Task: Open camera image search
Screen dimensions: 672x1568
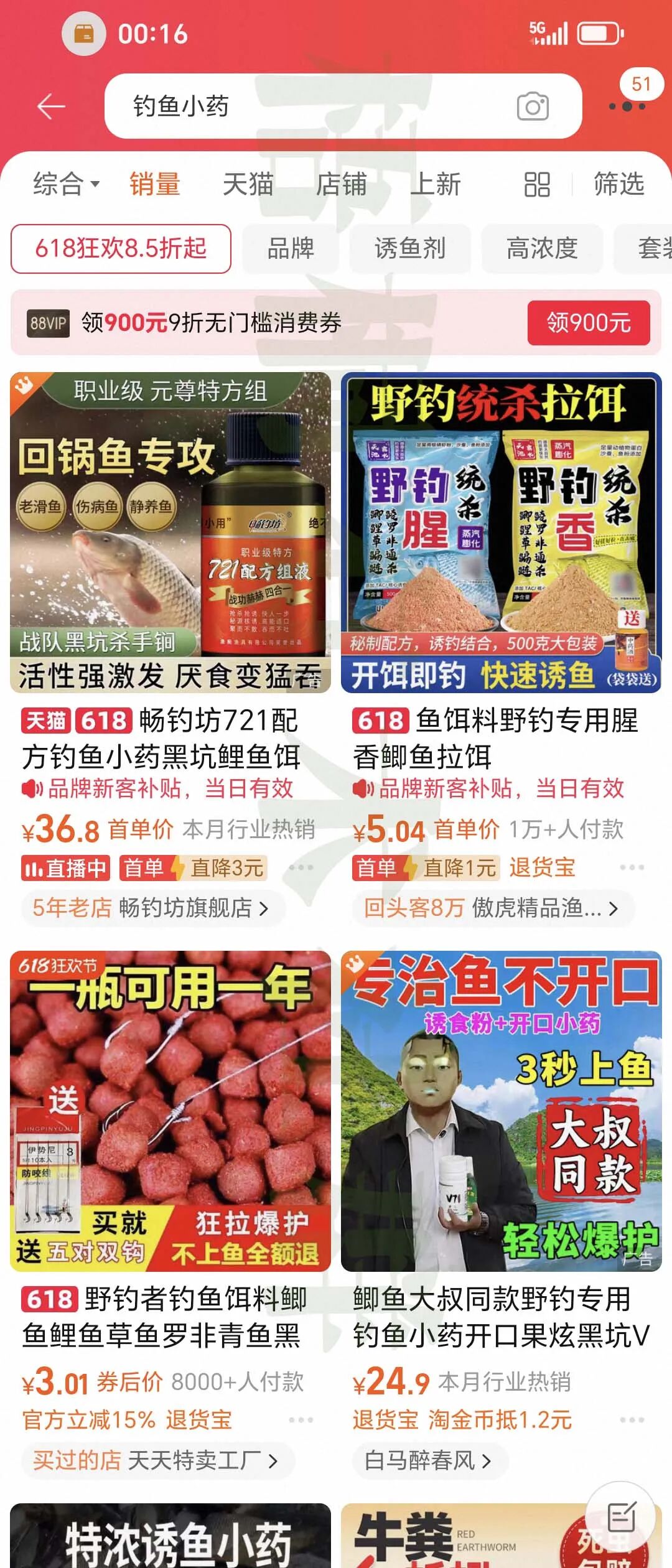Action: point(533,106)
